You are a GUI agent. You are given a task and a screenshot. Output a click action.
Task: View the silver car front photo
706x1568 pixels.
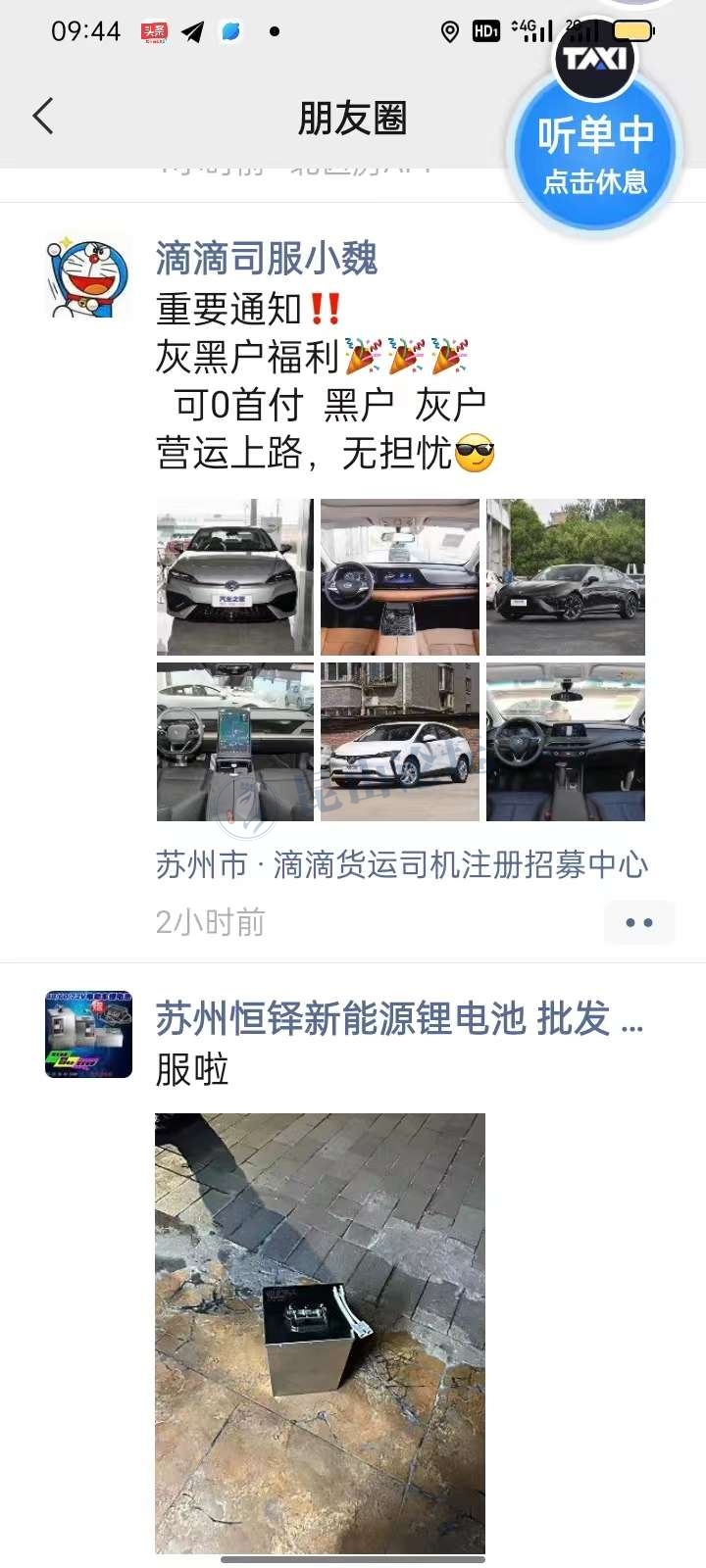[235, 576]
